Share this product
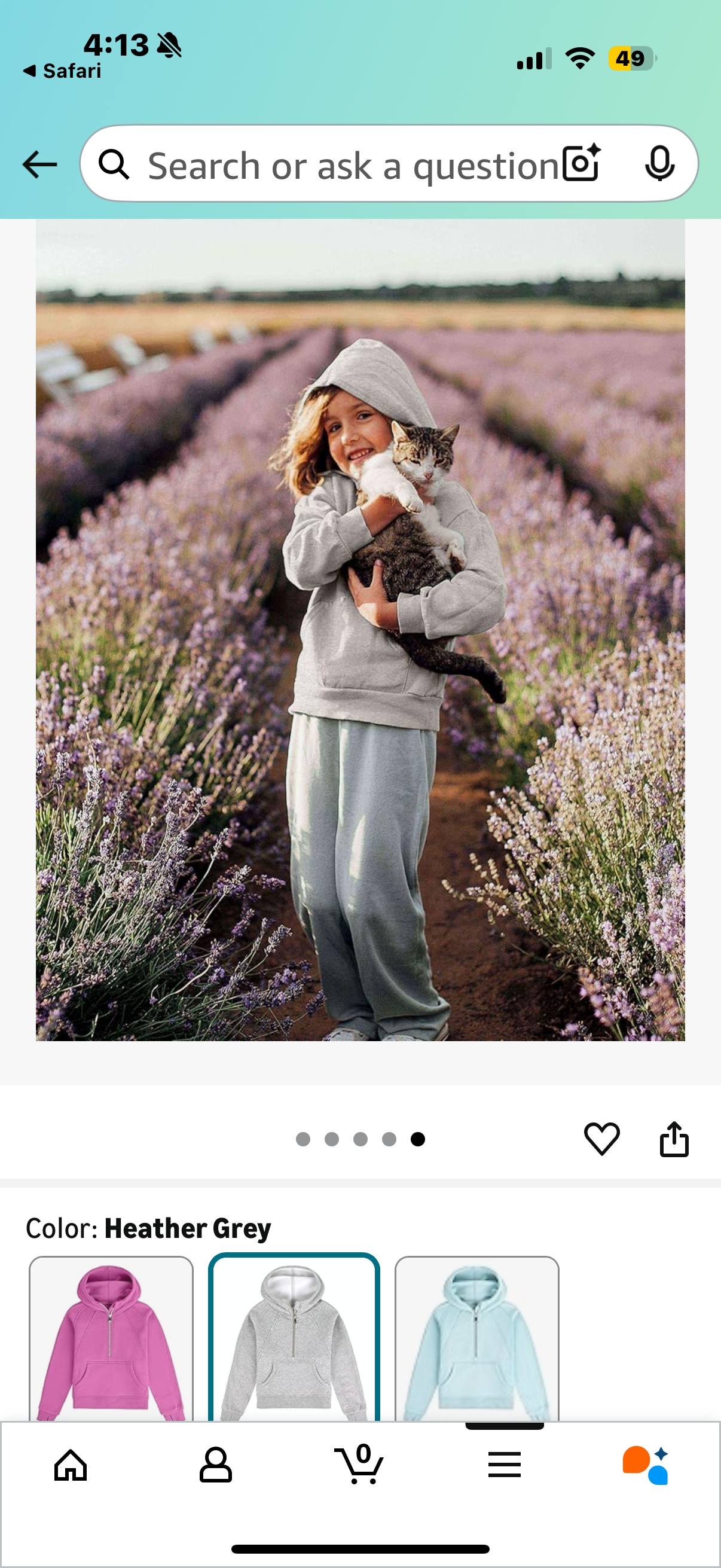The width and height of the screenshot is (721, 1568). pos(674,1138)
